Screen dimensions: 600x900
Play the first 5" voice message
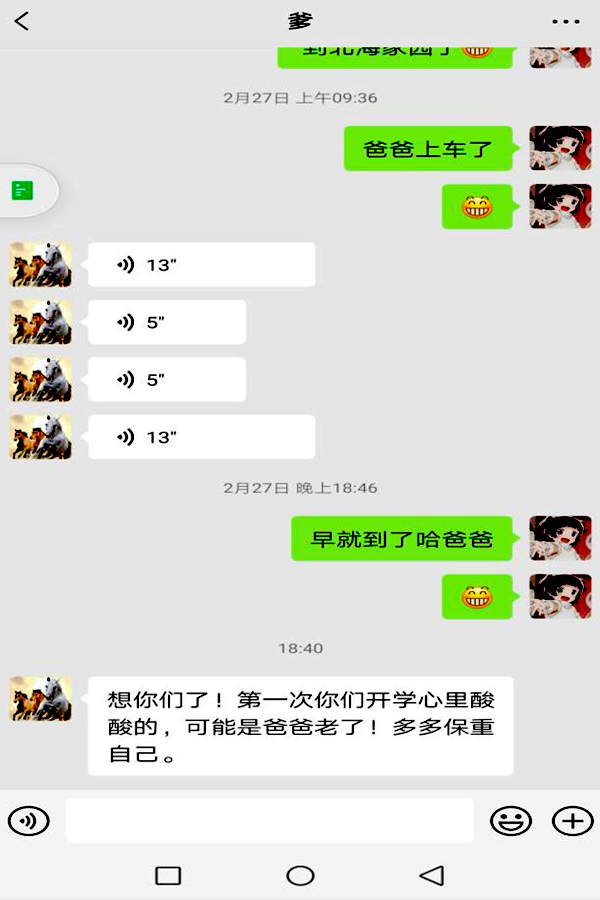(x=166, y=322)
